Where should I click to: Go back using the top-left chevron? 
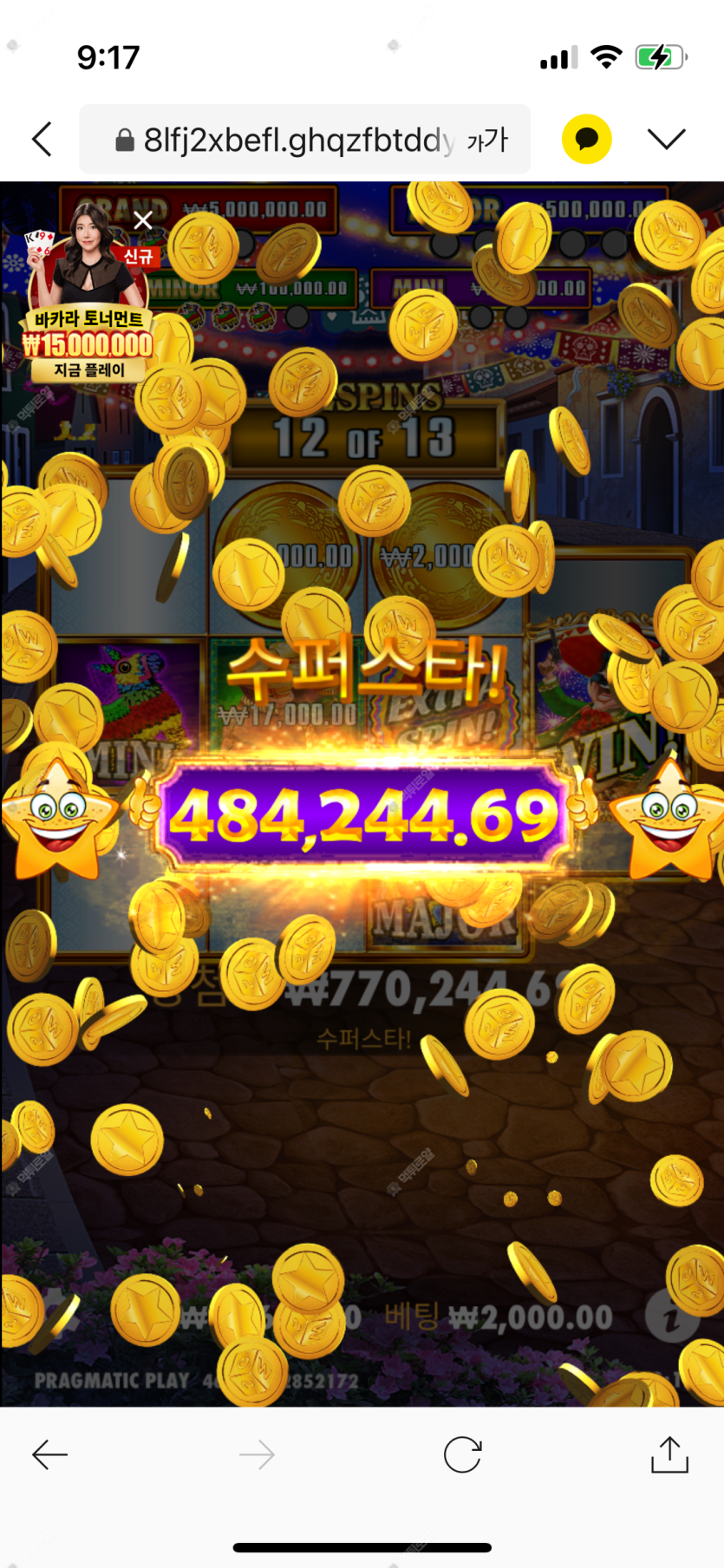[42, 139]
